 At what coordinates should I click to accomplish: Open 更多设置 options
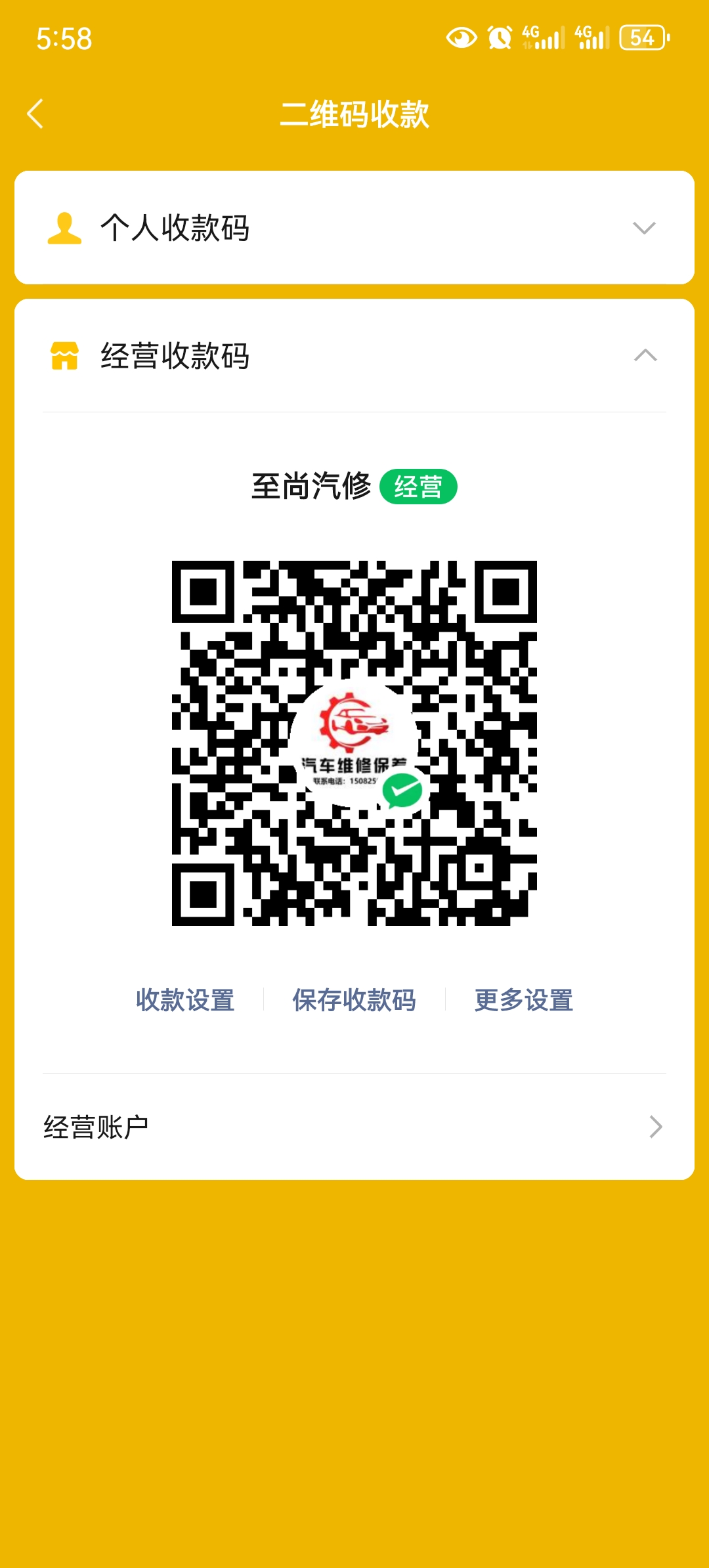pyautogui.click(x=523, y=1000)
